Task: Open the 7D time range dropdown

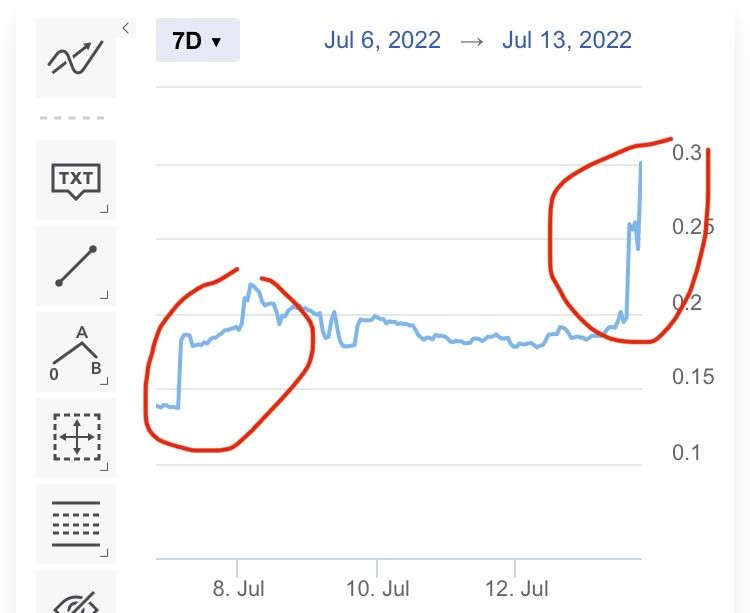Action: point(198,40)
